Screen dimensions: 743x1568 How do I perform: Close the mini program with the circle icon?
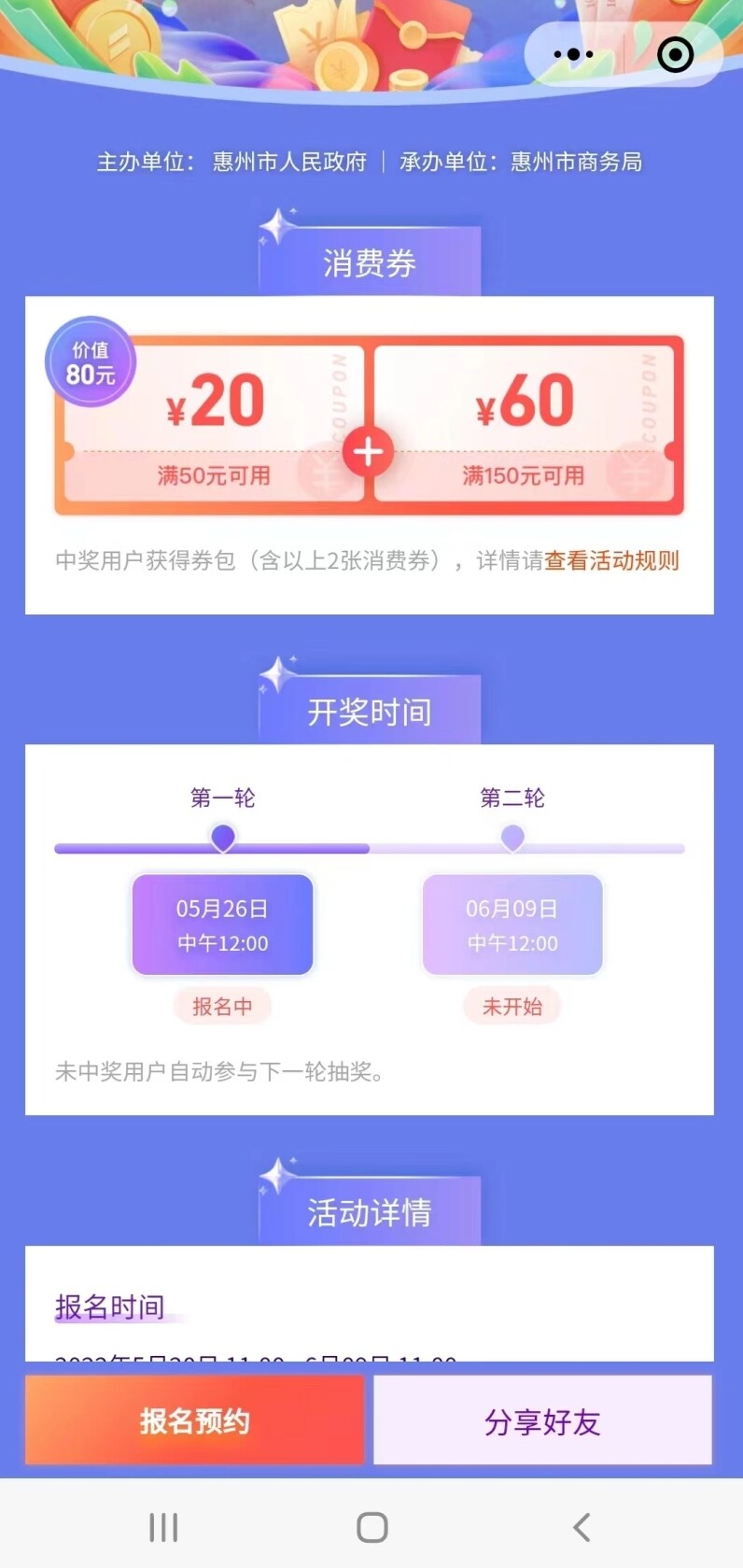[675, 55]
